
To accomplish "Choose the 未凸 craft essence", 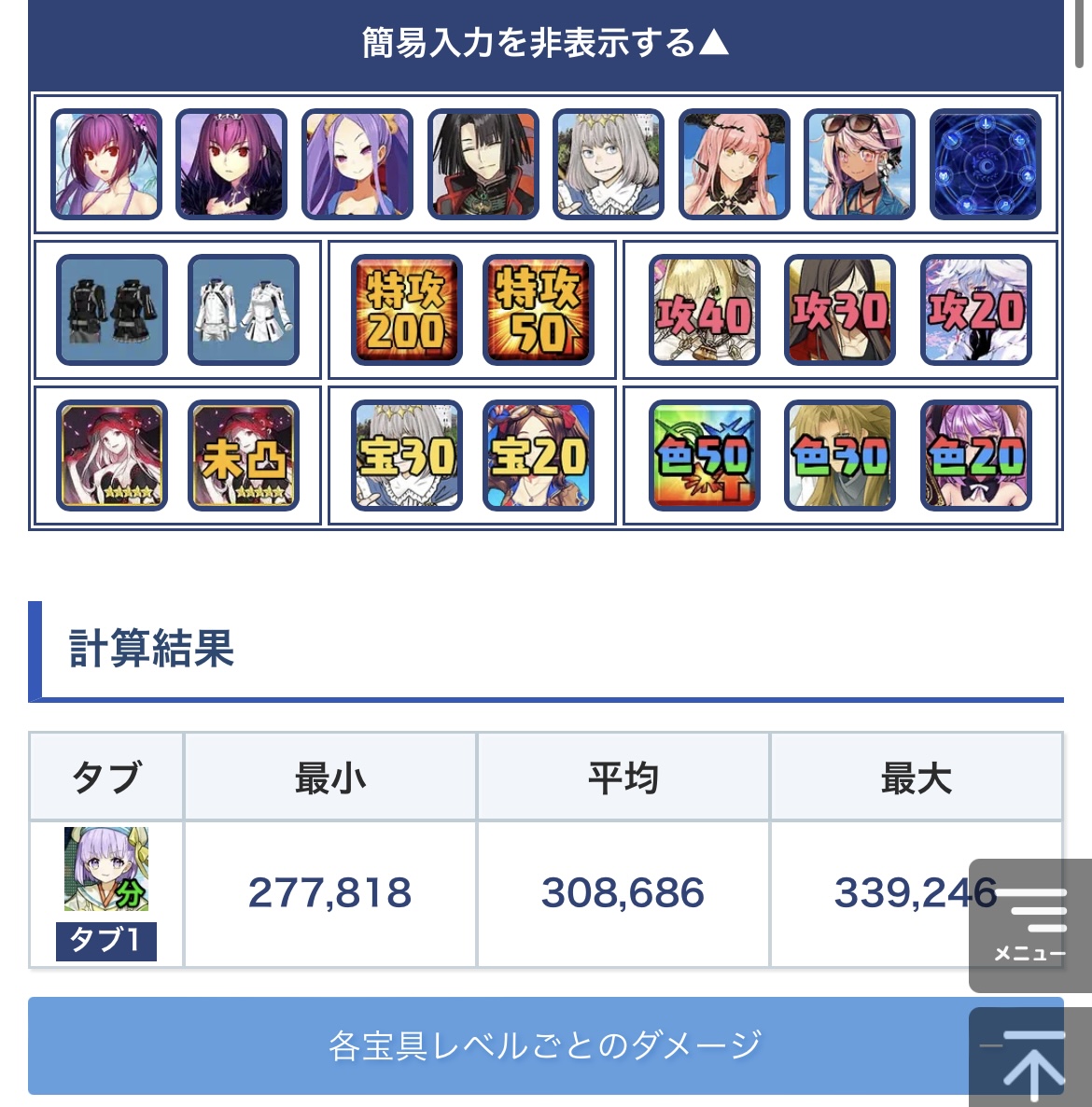I will 244,455.
